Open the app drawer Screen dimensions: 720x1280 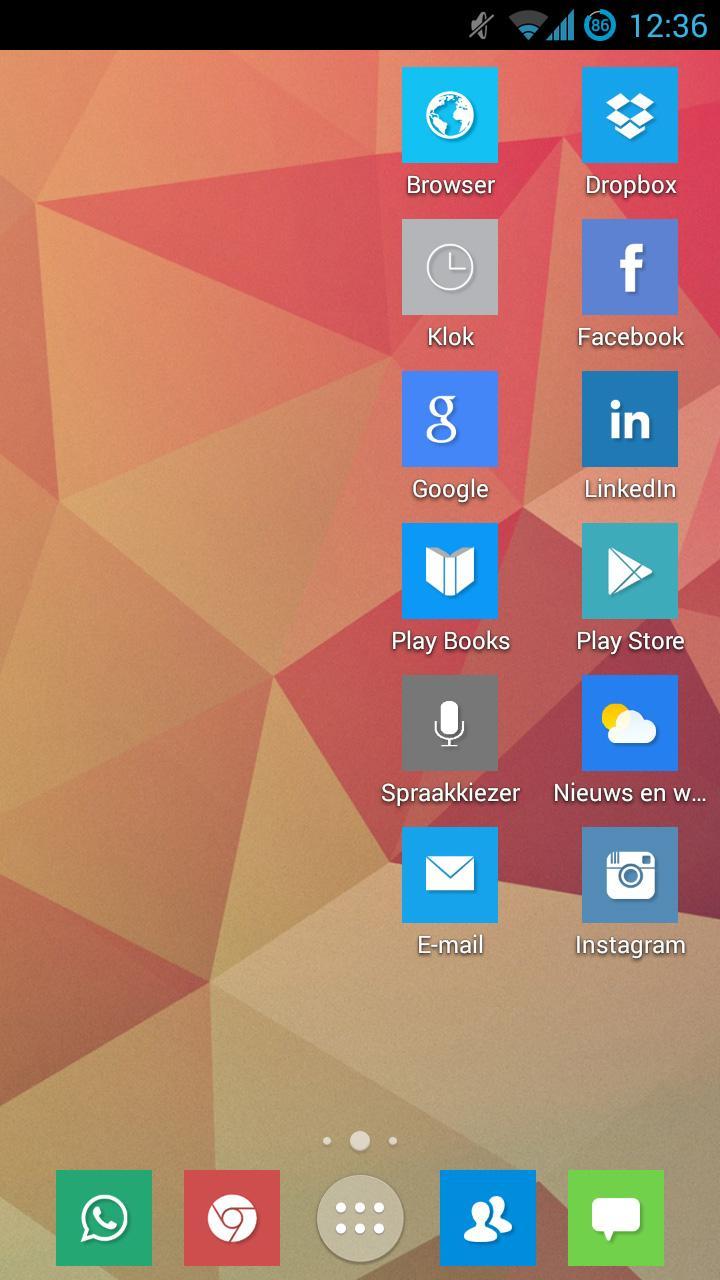click(360, 1218)
